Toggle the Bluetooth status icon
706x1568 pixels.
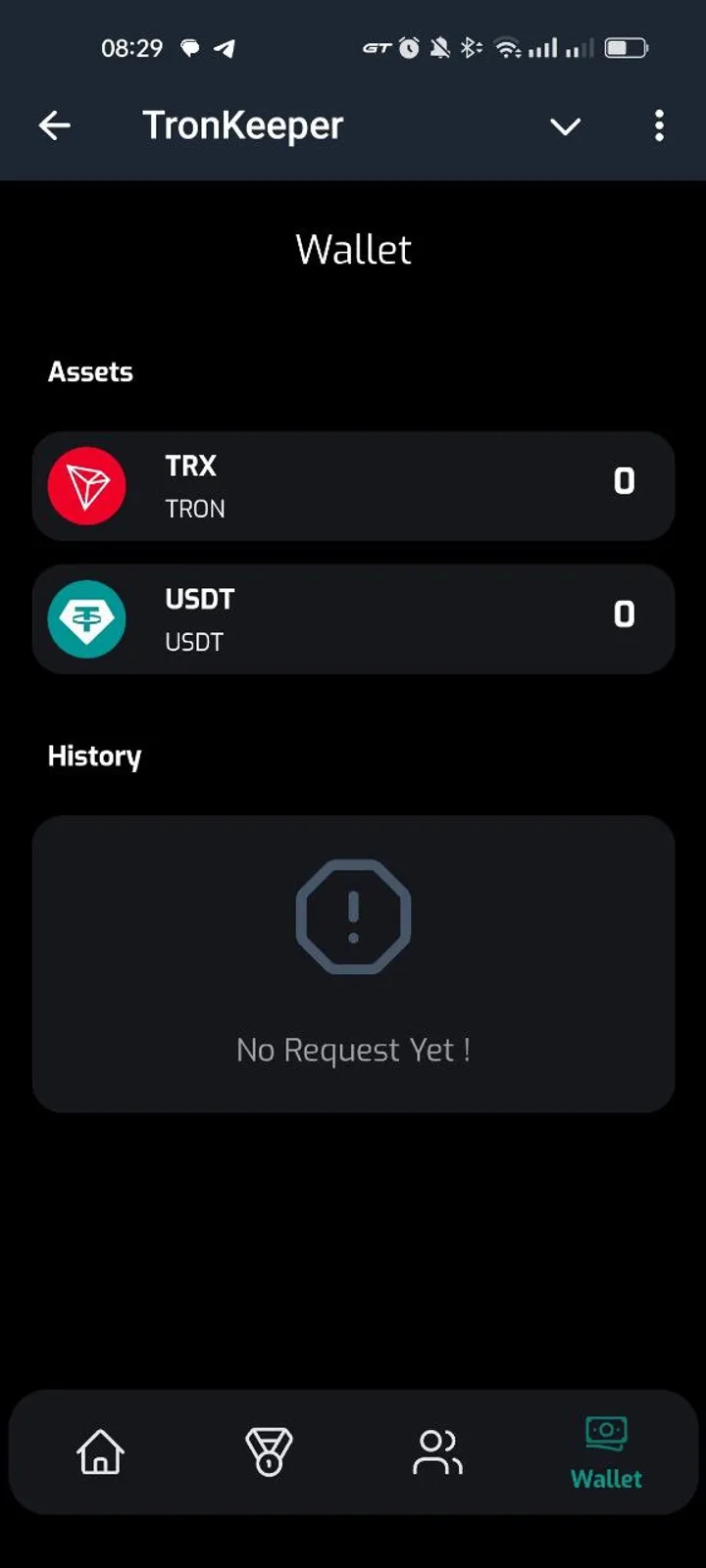pyautogui.click(x=471, y=46)
